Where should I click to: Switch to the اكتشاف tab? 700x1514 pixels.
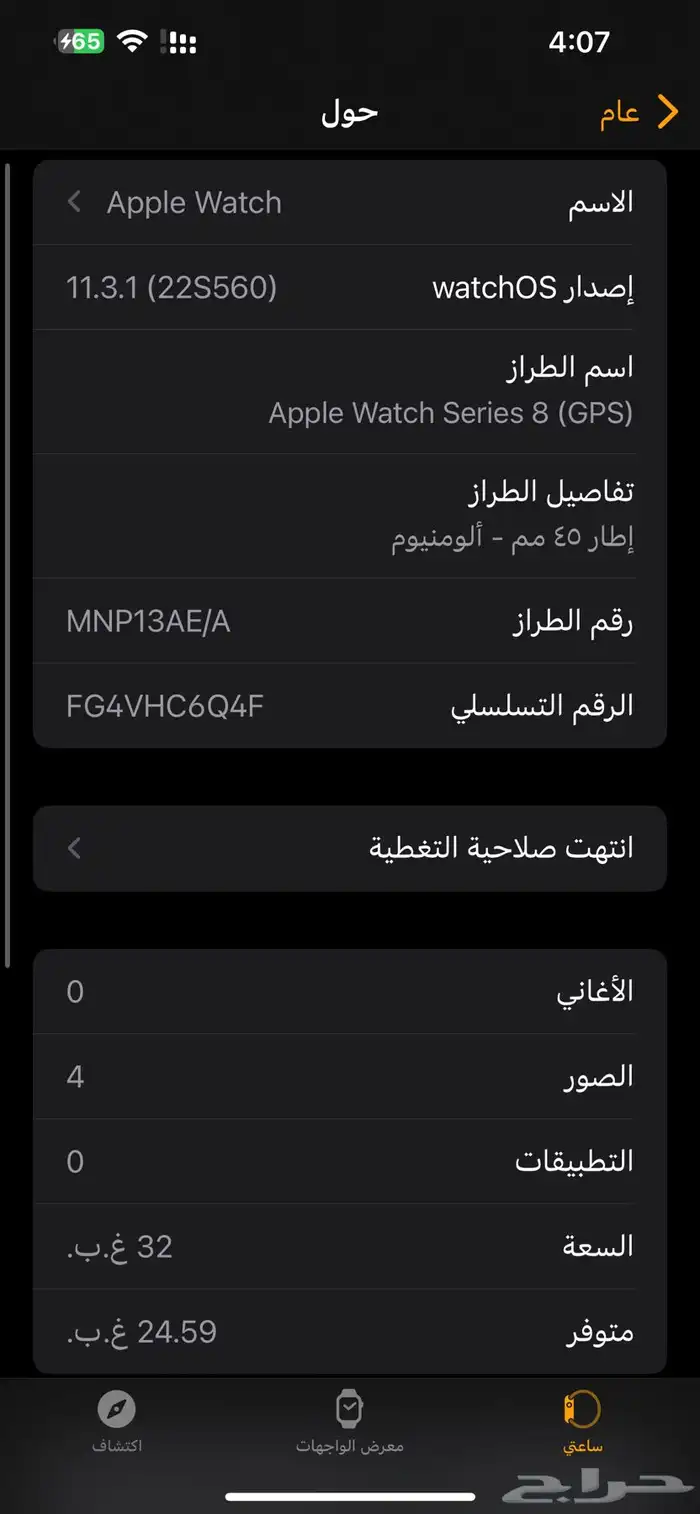pyautogui.click(x=117, y=1422)
